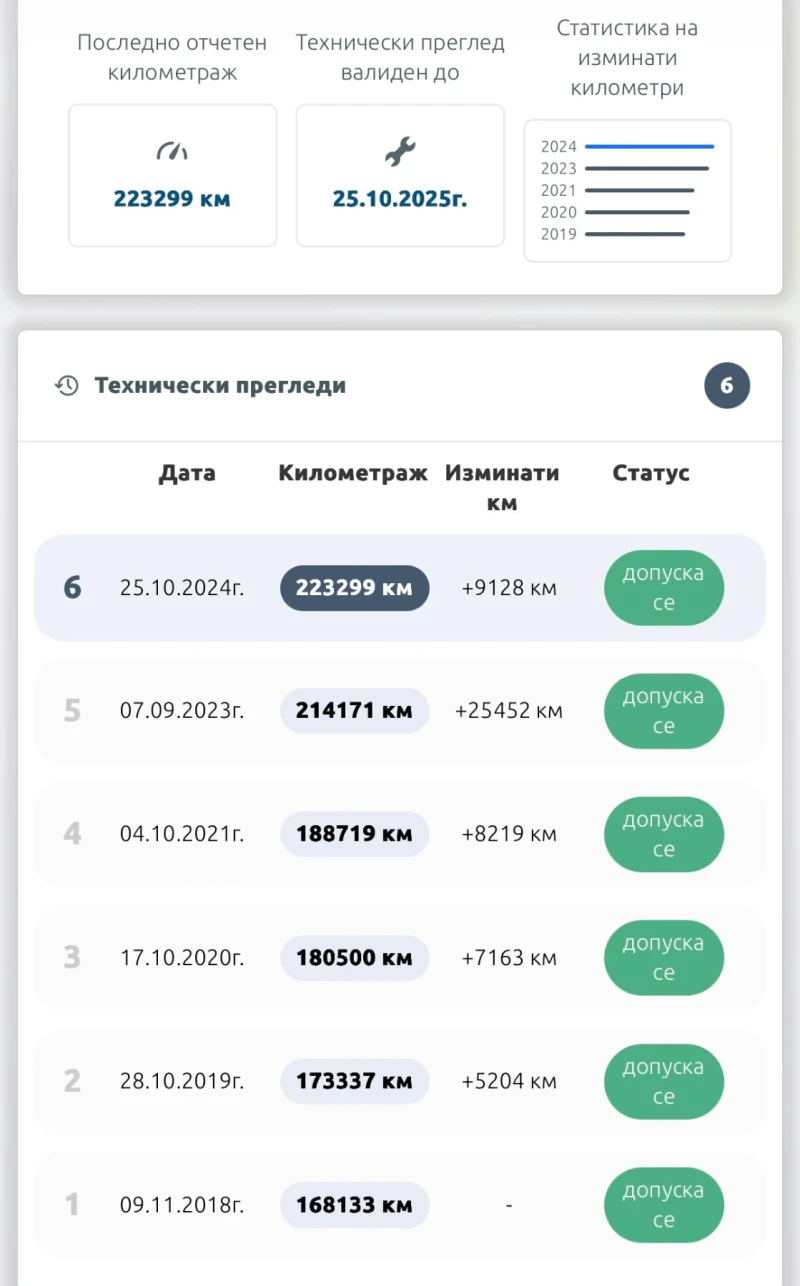
Task: Select the допуска се badge on row 1
Action: (x=663, y=1205)
